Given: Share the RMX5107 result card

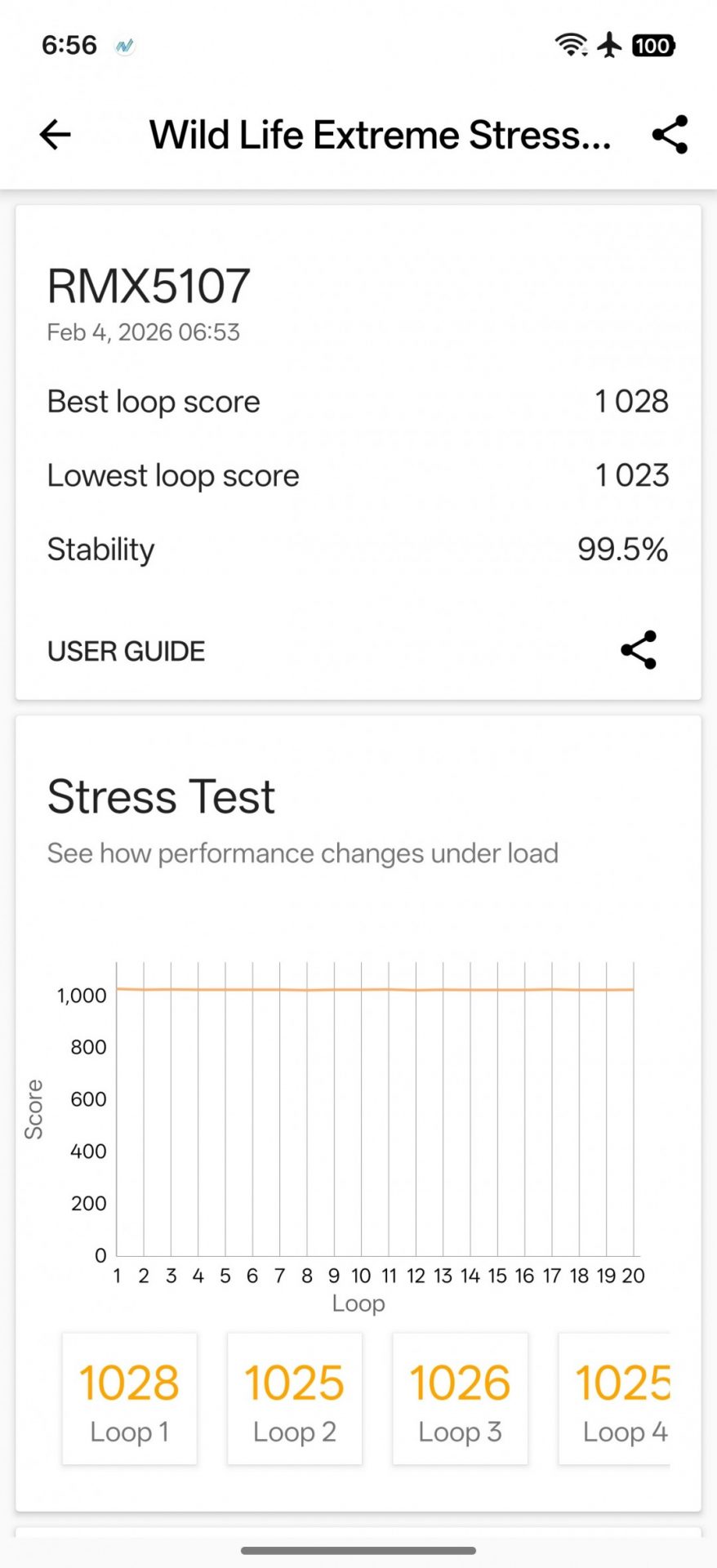Looking at the screenshot, I should coord(639,650).
